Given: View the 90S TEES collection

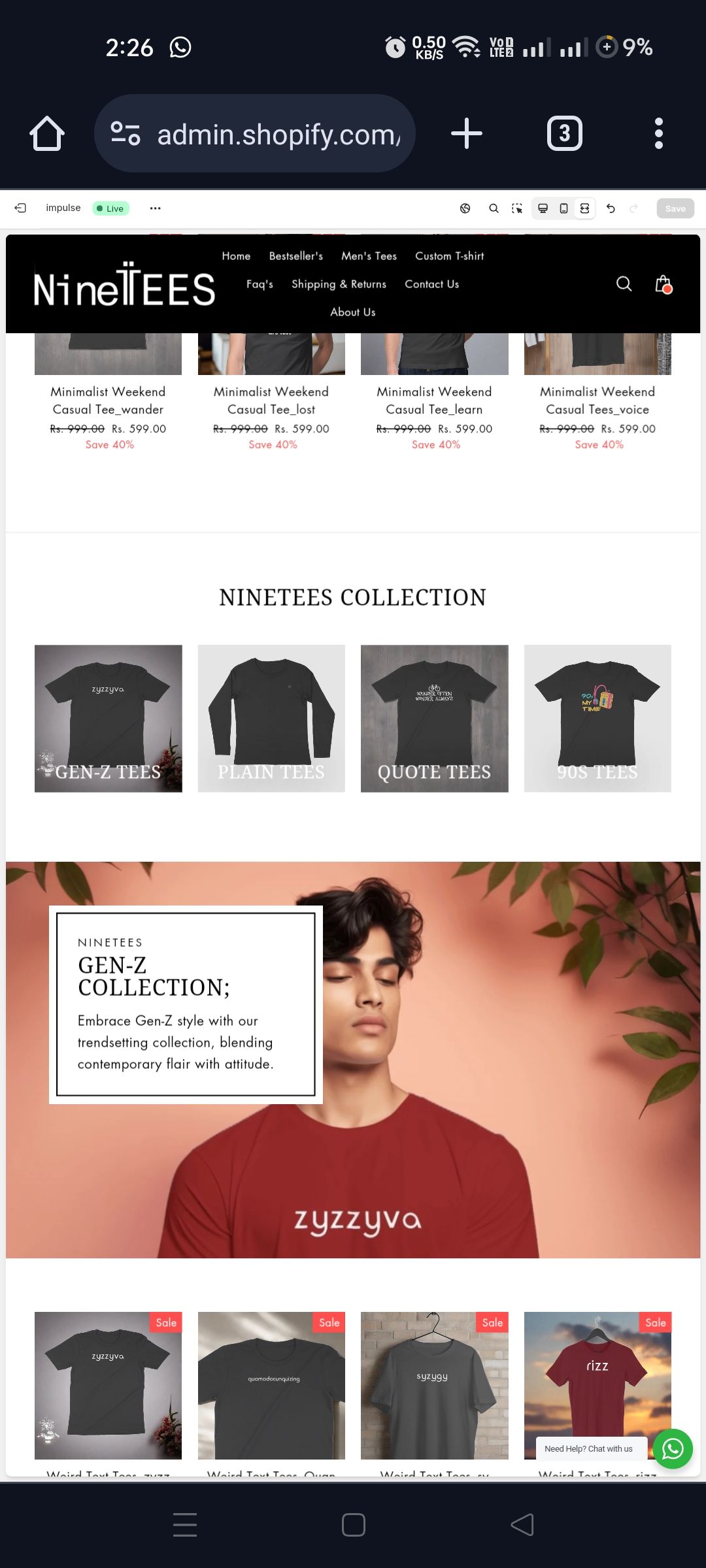Looking at the screenshot, I should click(597, 718).
